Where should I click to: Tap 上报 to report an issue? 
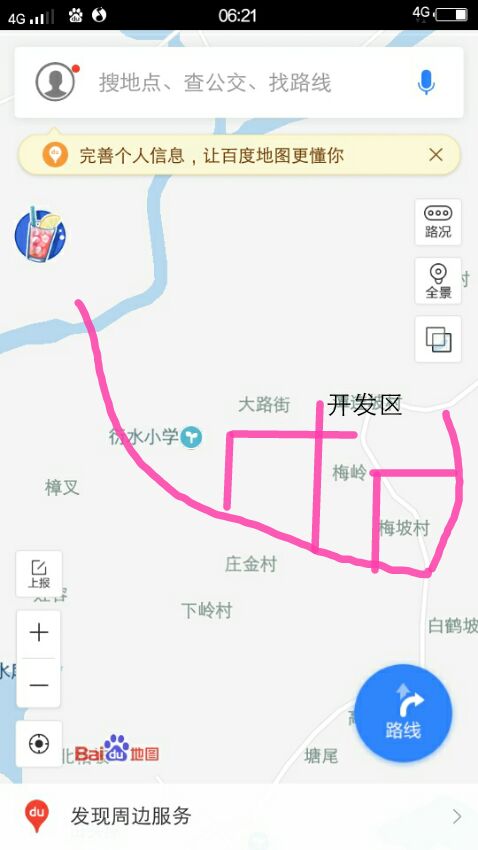tap(39, 574)
